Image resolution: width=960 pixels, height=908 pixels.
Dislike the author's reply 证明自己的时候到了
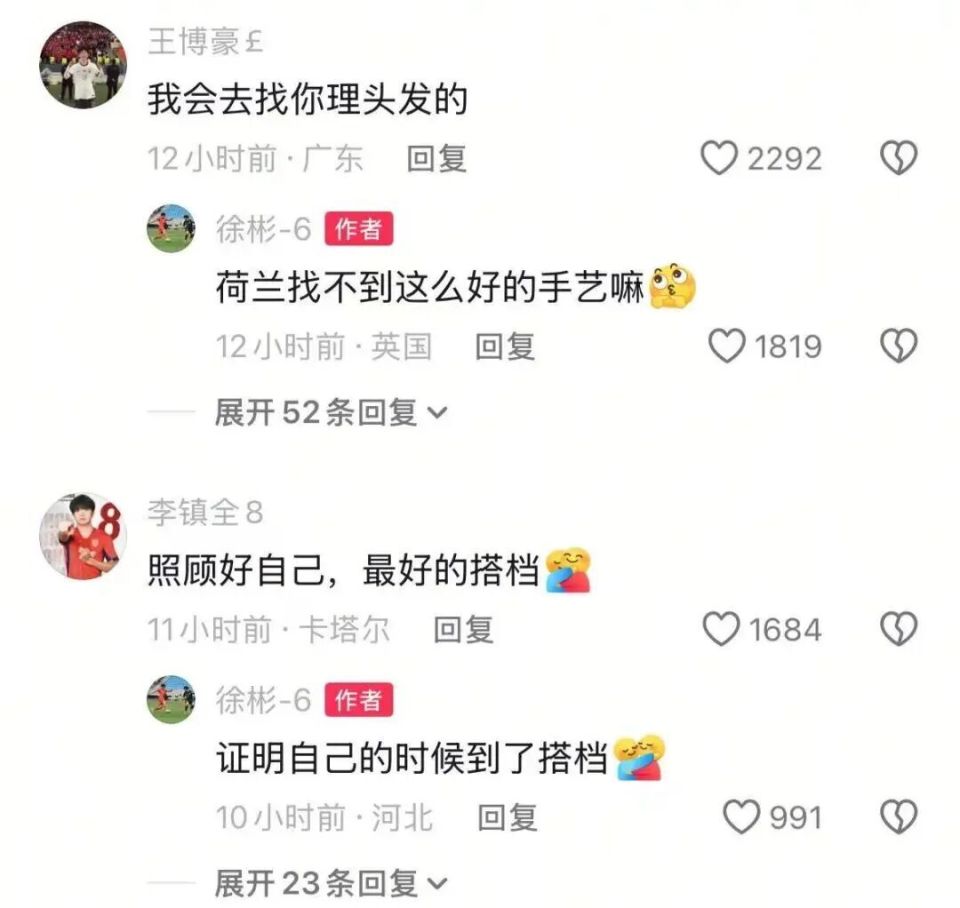898,818
